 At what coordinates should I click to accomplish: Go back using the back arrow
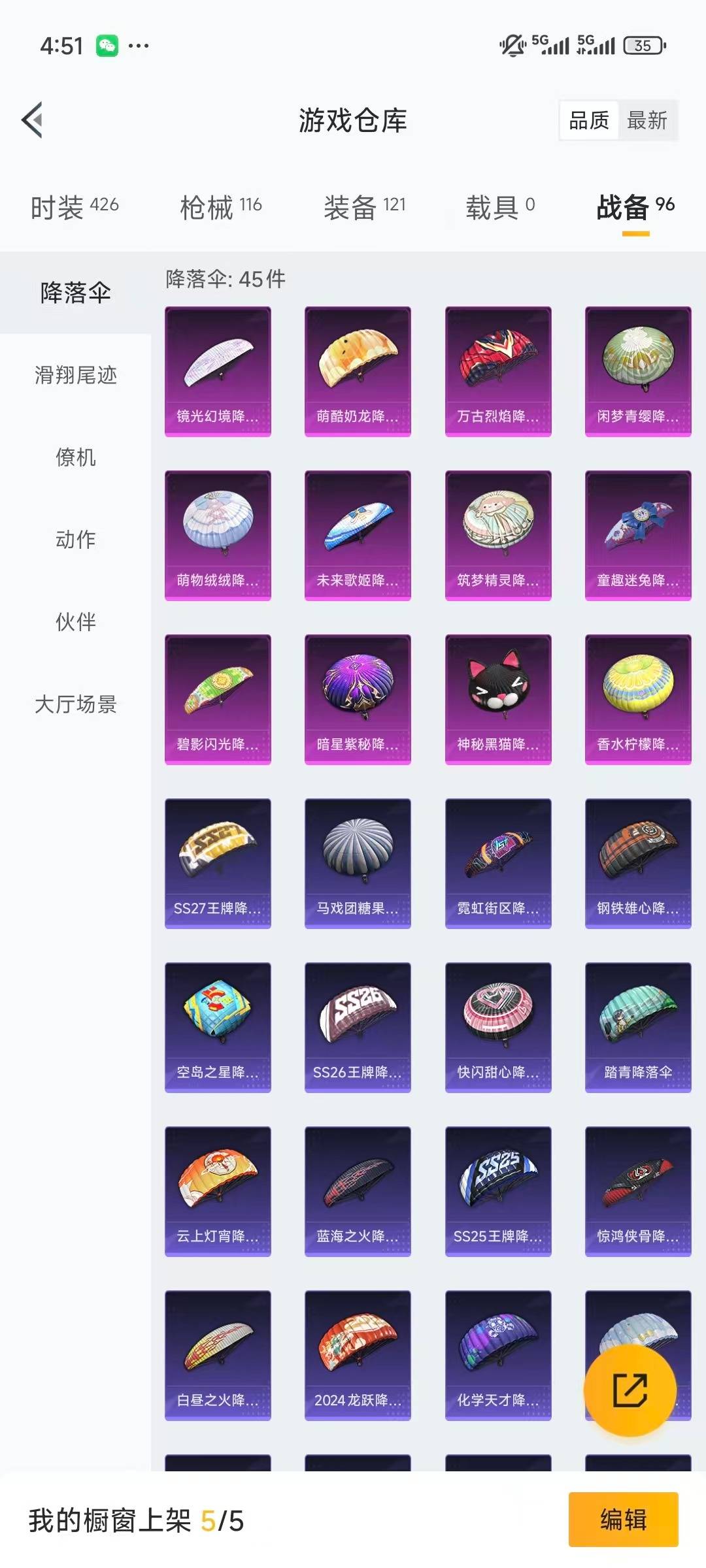click(x=33, y=120)
